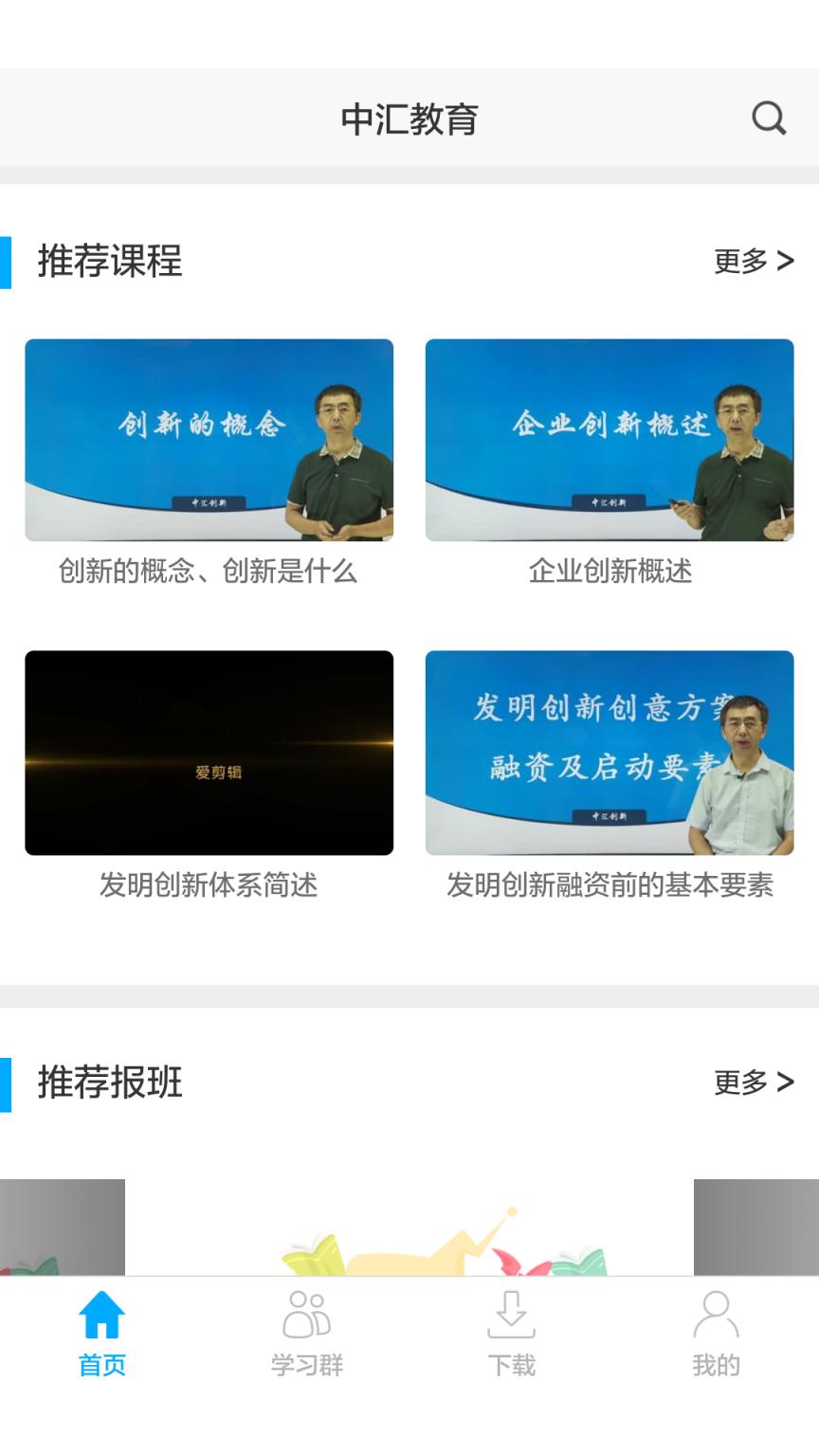The image size is (819, 1456).
Task: Expand 更多 next to 推荐报班
Action: (x=754, y=1082)
